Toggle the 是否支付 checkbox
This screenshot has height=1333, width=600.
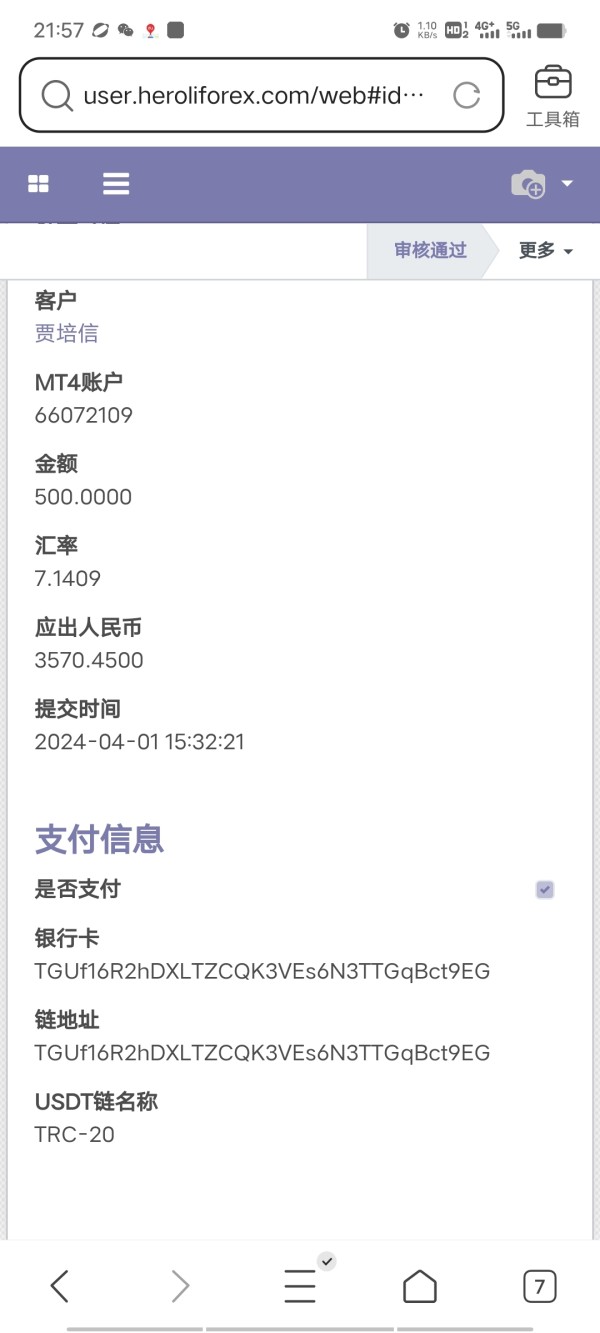[x=545, y=889]
